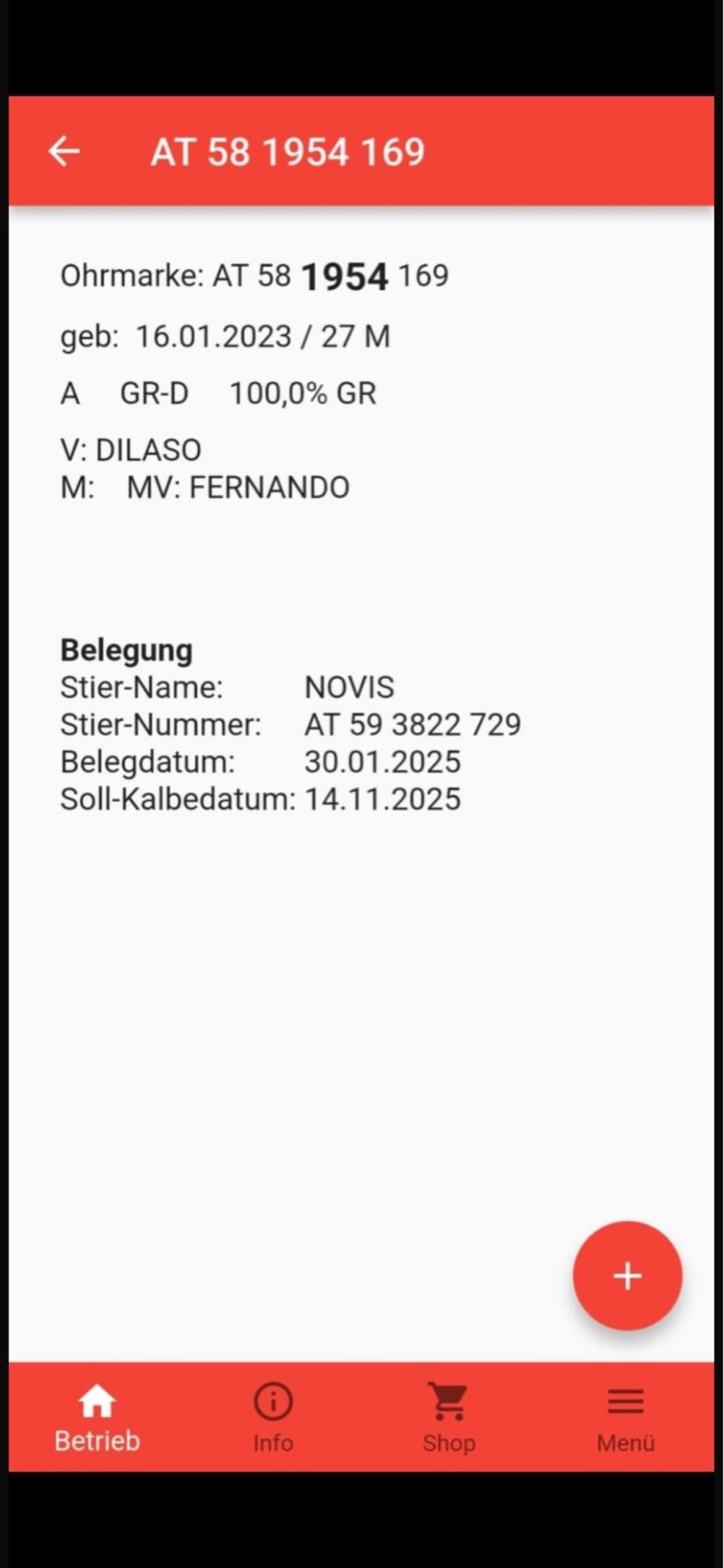
Task: Go to the Shop tab
Action: [449, 1417]
